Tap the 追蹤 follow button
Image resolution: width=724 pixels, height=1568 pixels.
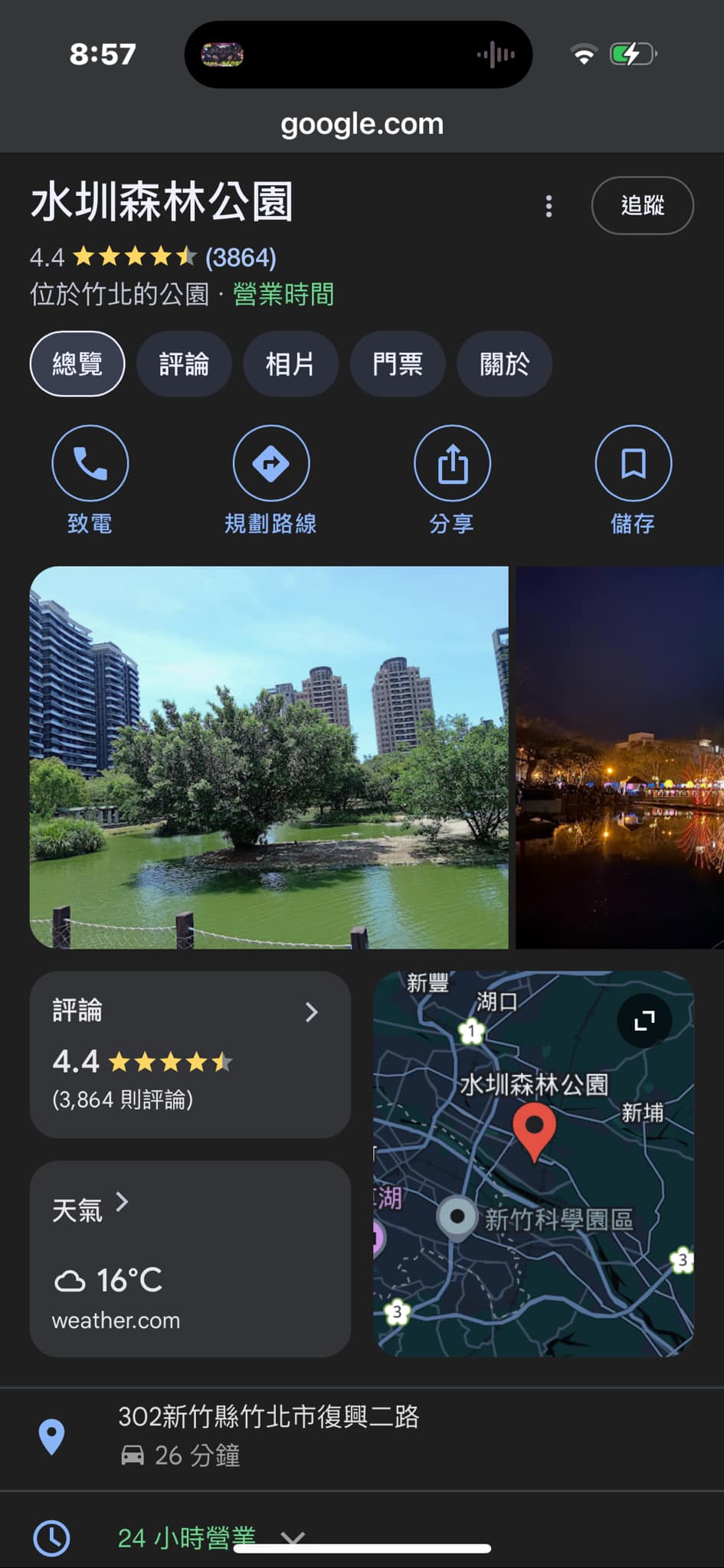tap(642, 205)
